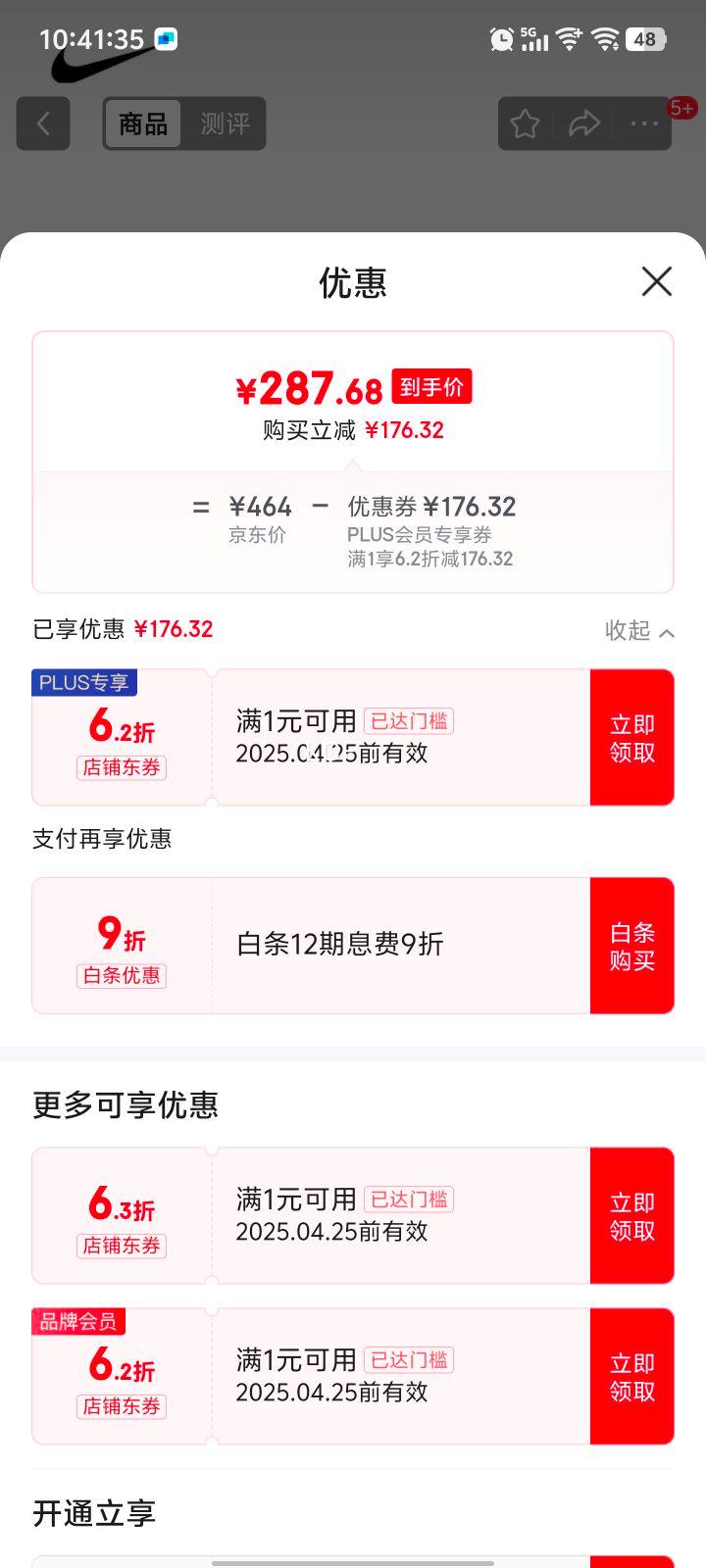The width and height of the screenshot is (706, 1568).
Task: Collapse the 已享优惠 section via 收起
Action: tap(639, 630)
